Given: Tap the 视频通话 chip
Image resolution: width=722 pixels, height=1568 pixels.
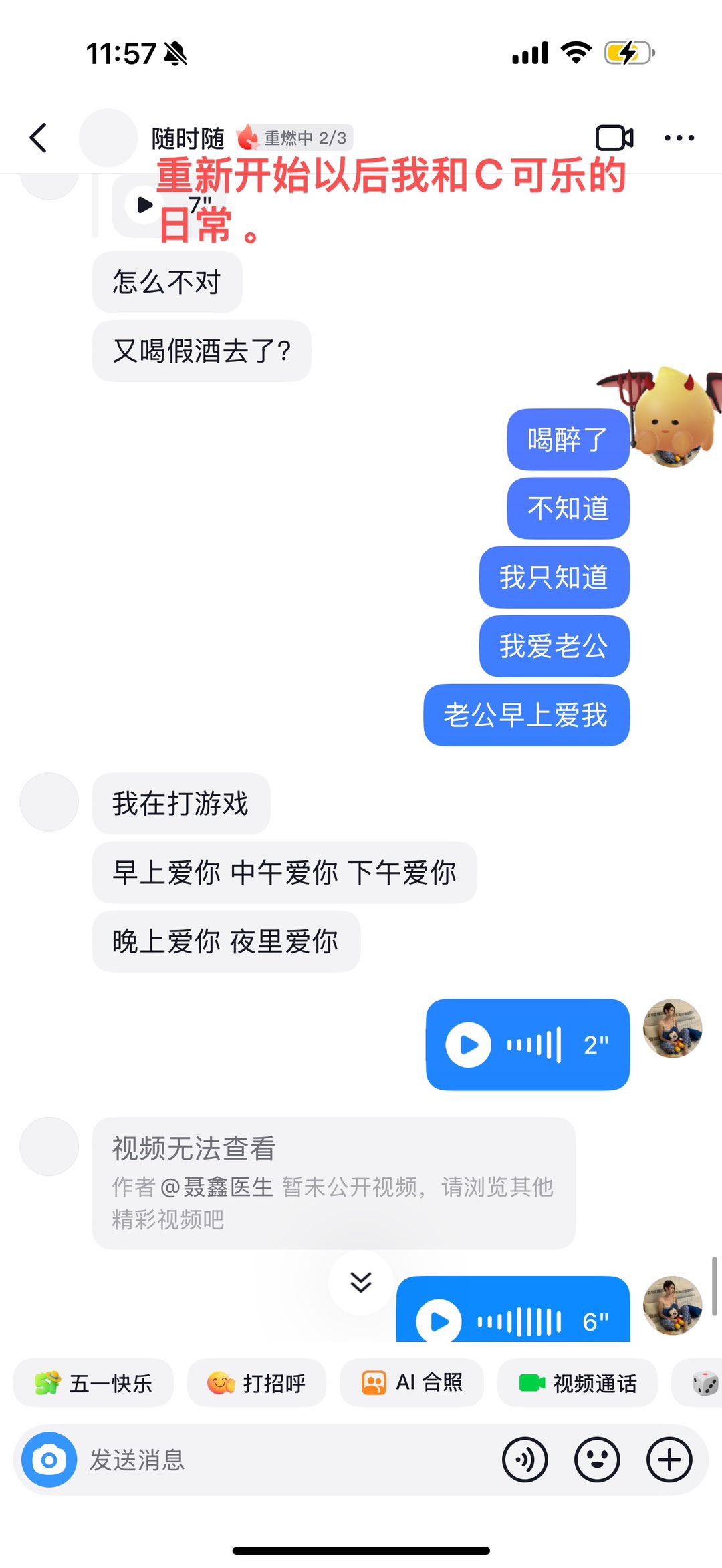Looking at the screenshot, I should [578, 1382].
